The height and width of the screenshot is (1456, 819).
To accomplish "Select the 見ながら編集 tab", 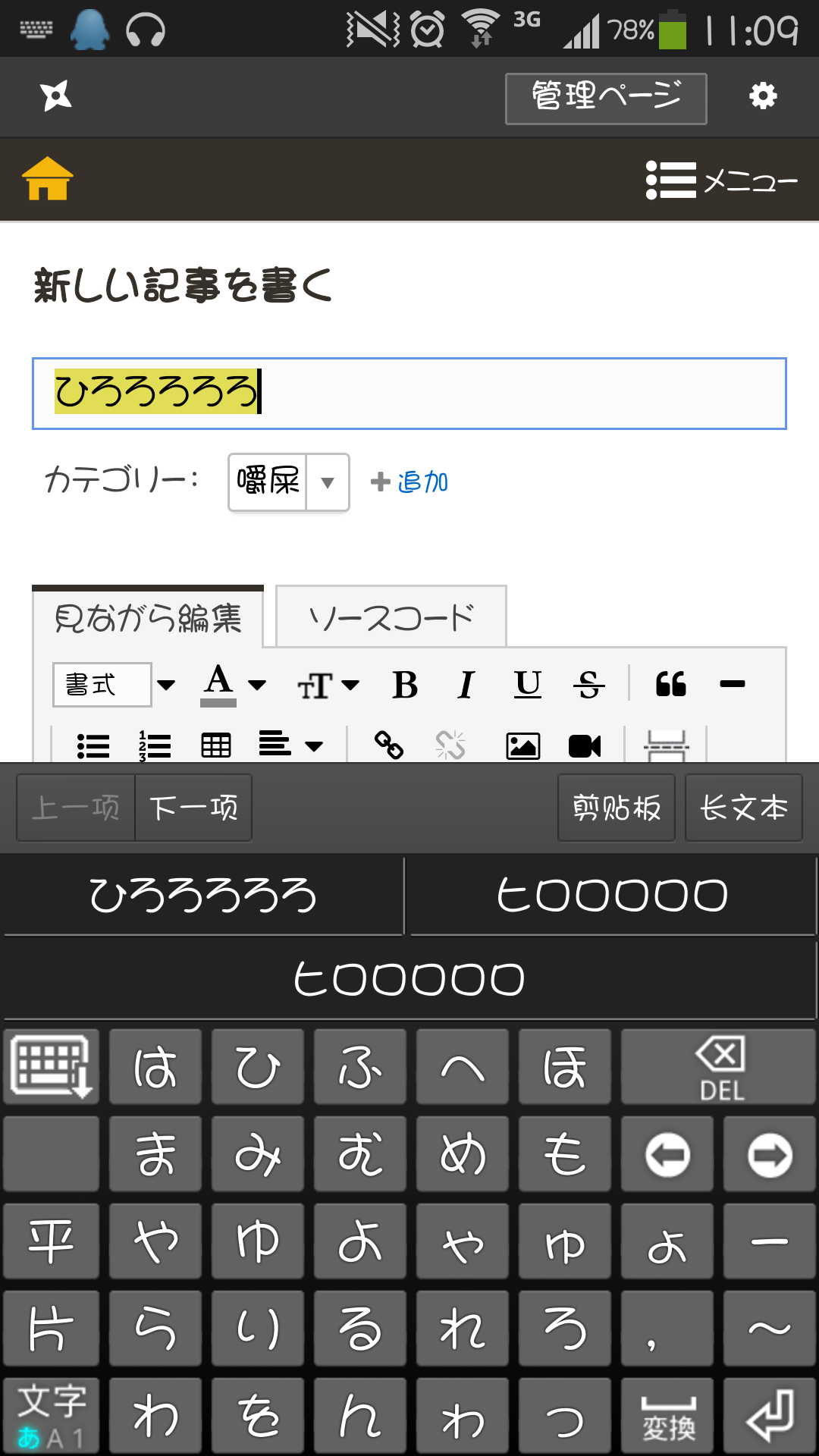I will [x=148, y=618].
